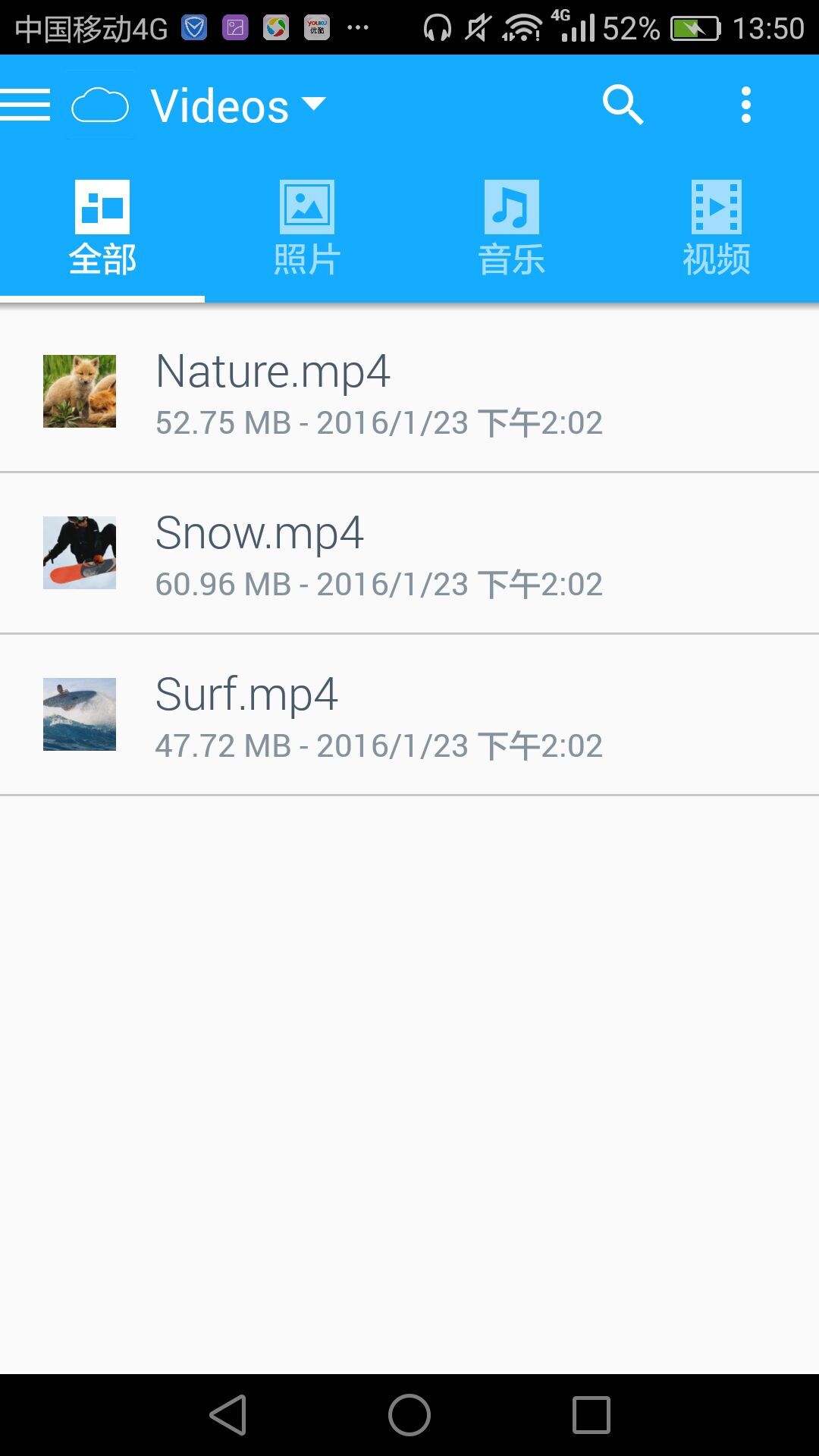Open the search magnifier icon

click(623, 105)
